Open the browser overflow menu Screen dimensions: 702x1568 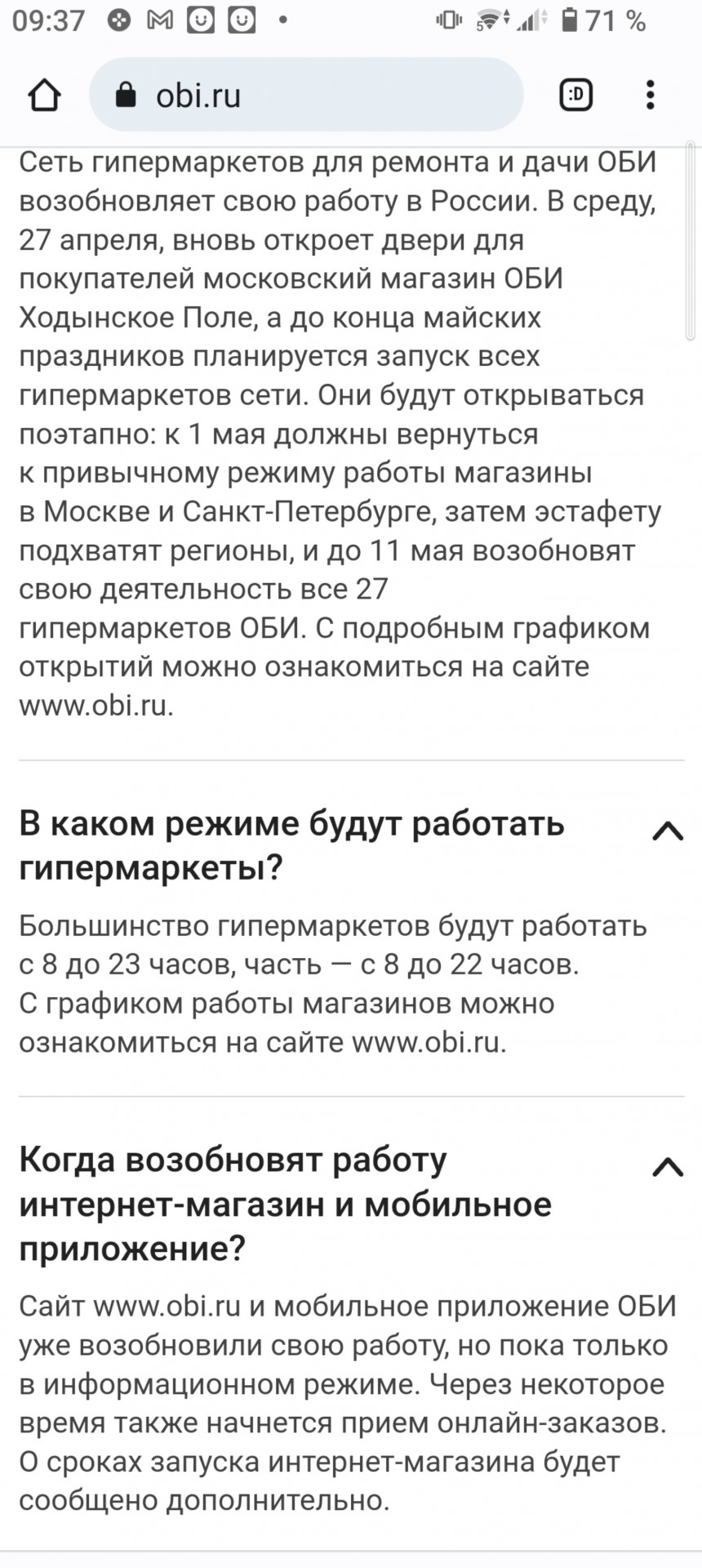pyautogui.click(x=650, y=96)
